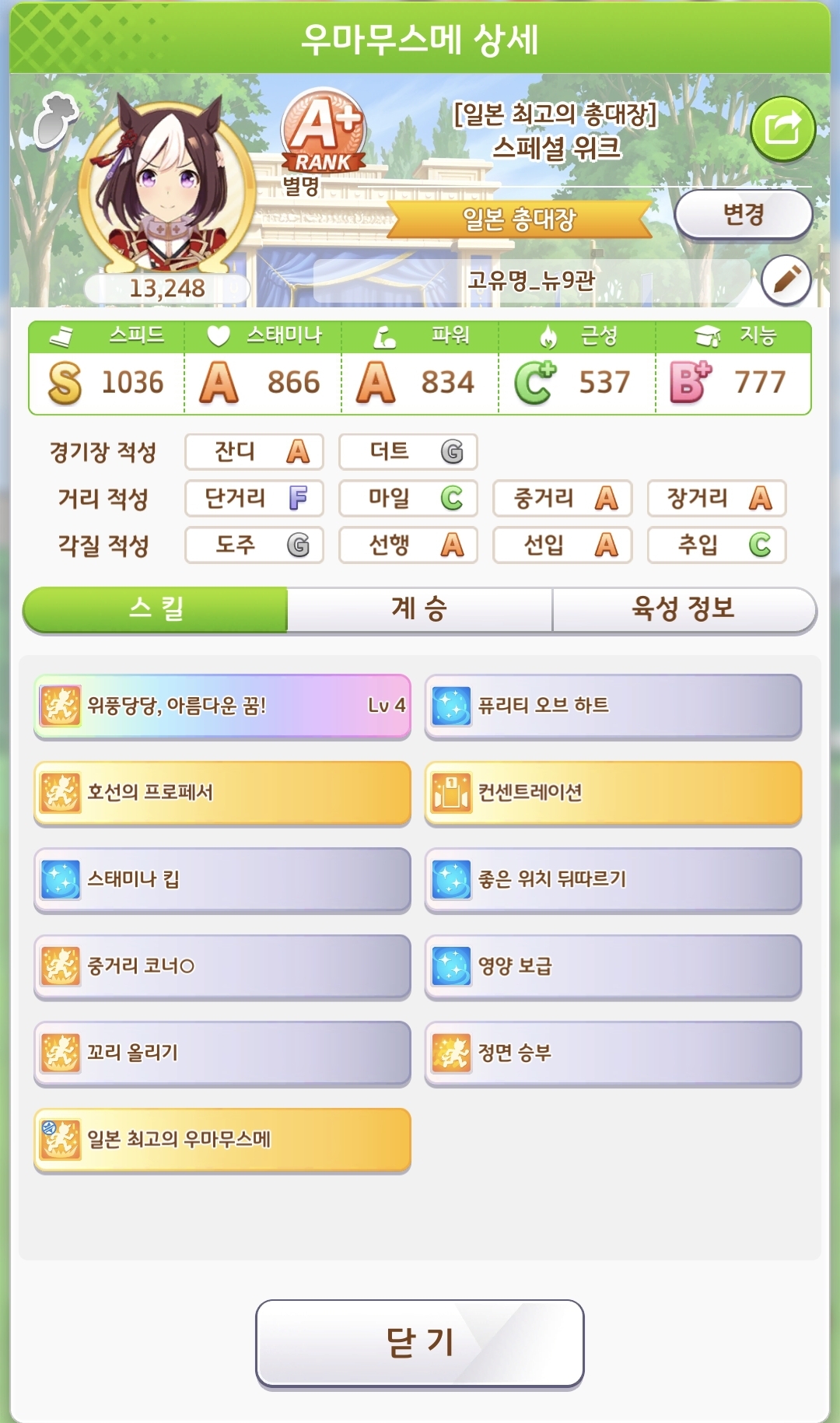The width and height of the screenshot is (840, 1423).
Task: Tap the 변경 button to change the nickname
Action: (744, 214)
